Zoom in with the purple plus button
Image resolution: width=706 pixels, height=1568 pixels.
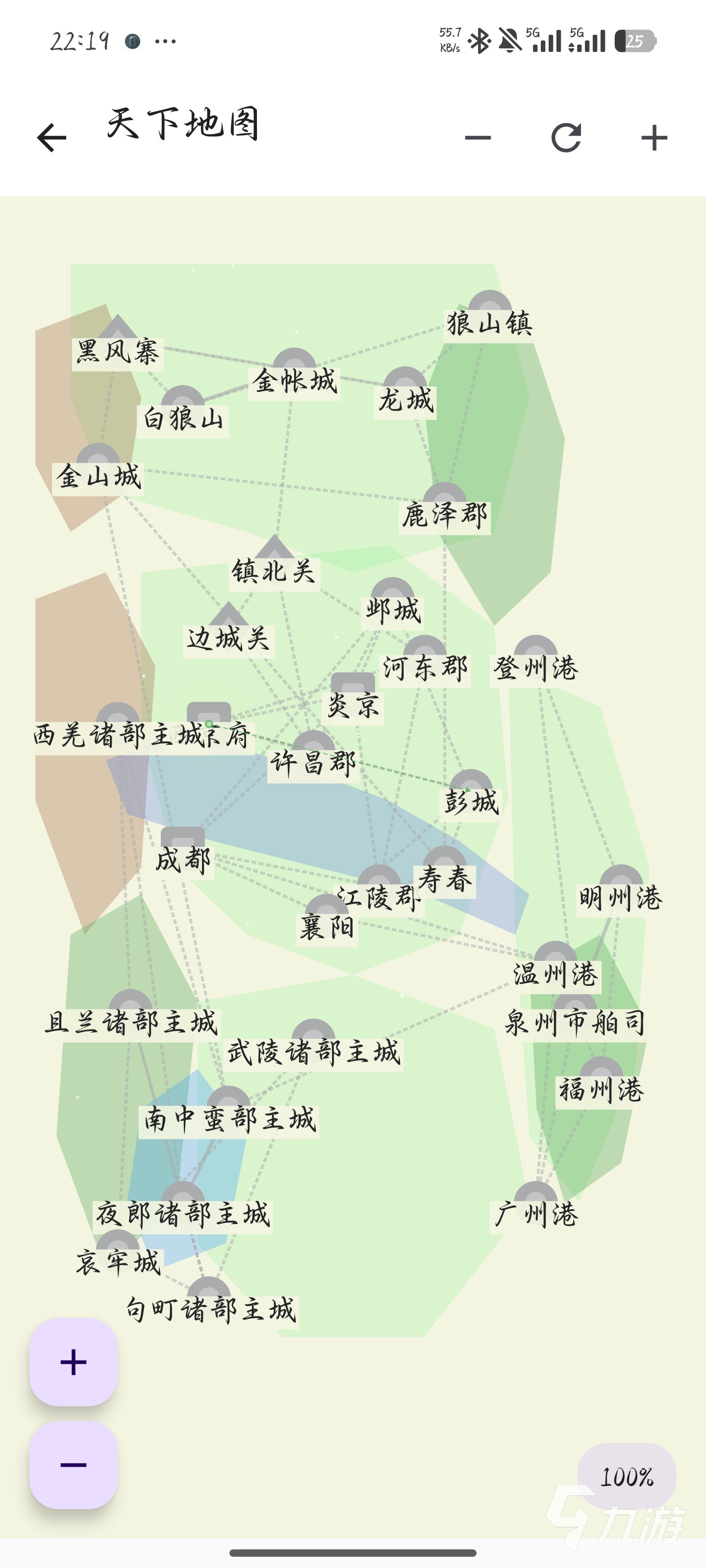(x=74, y=1362)
